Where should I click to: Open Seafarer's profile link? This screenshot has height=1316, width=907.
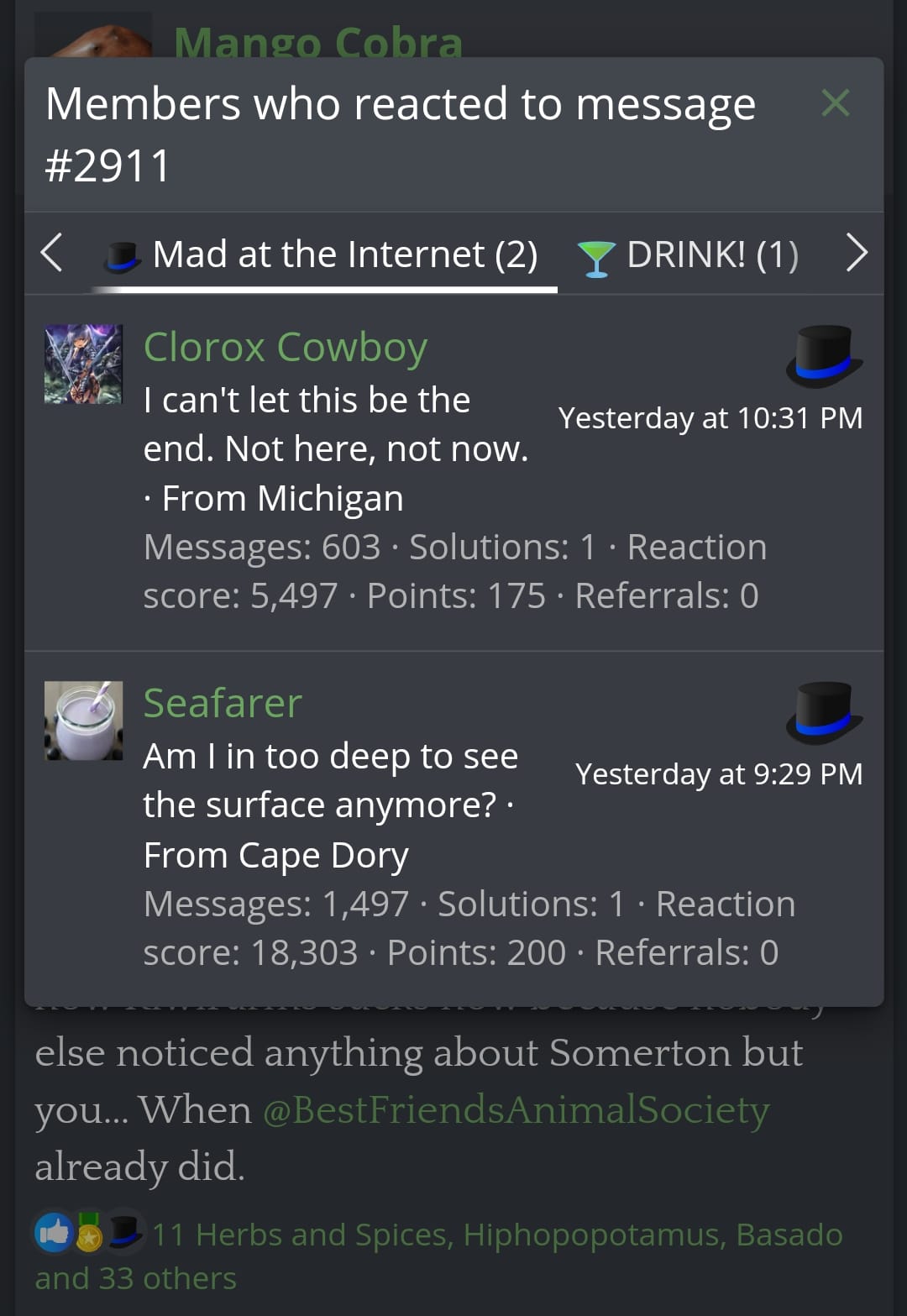click(x=223, y=703)
